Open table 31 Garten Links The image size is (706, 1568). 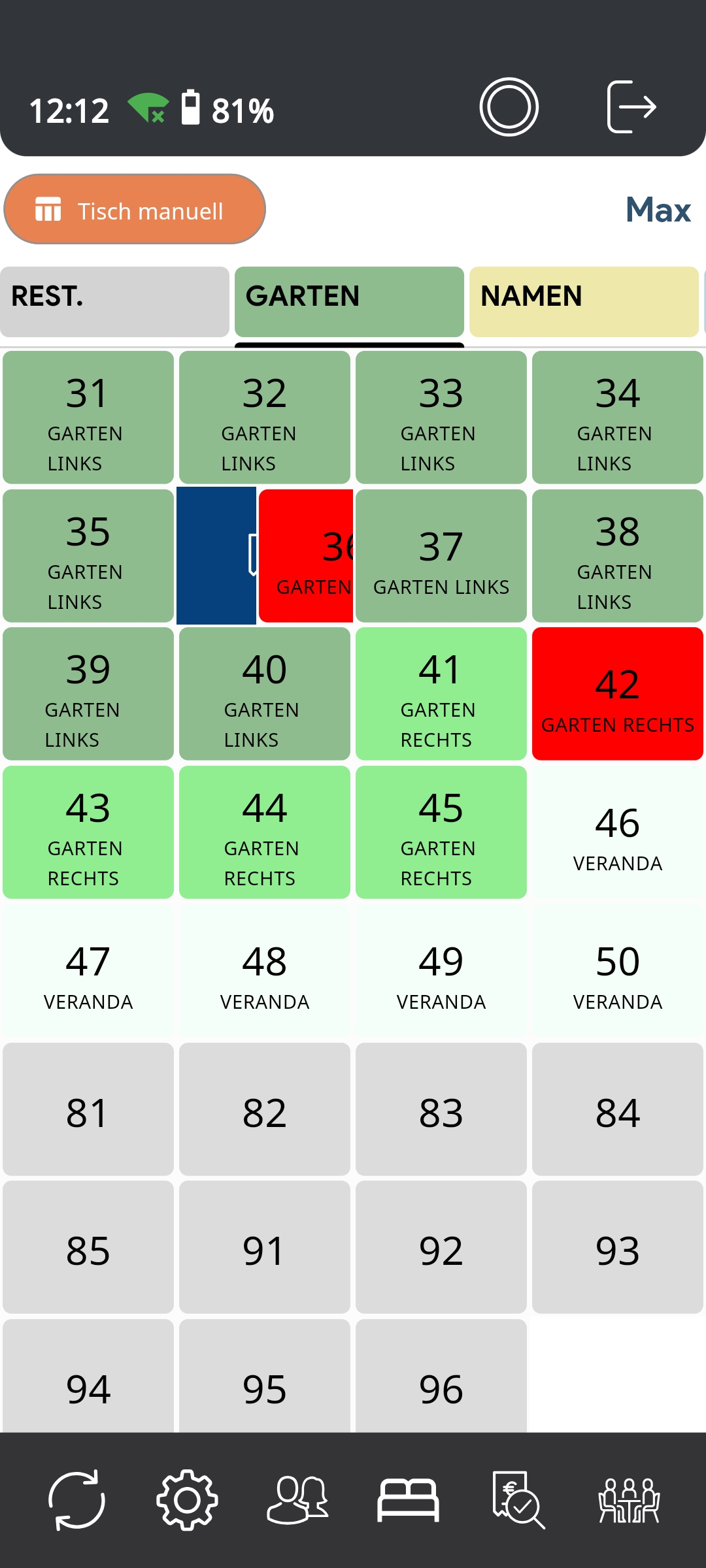[x=88, y=417]
